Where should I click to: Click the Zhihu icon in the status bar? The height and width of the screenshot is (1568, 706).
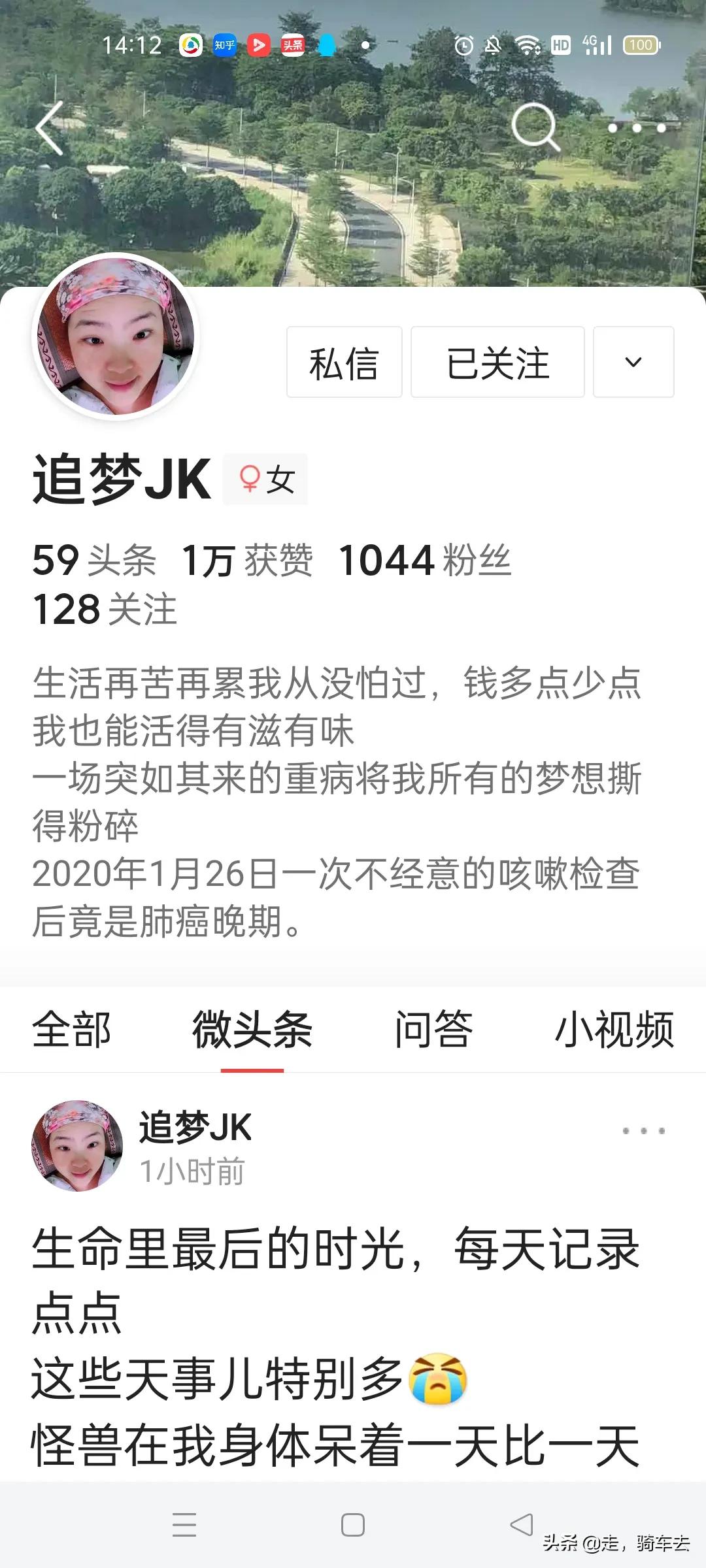click(x=224, y=44)
